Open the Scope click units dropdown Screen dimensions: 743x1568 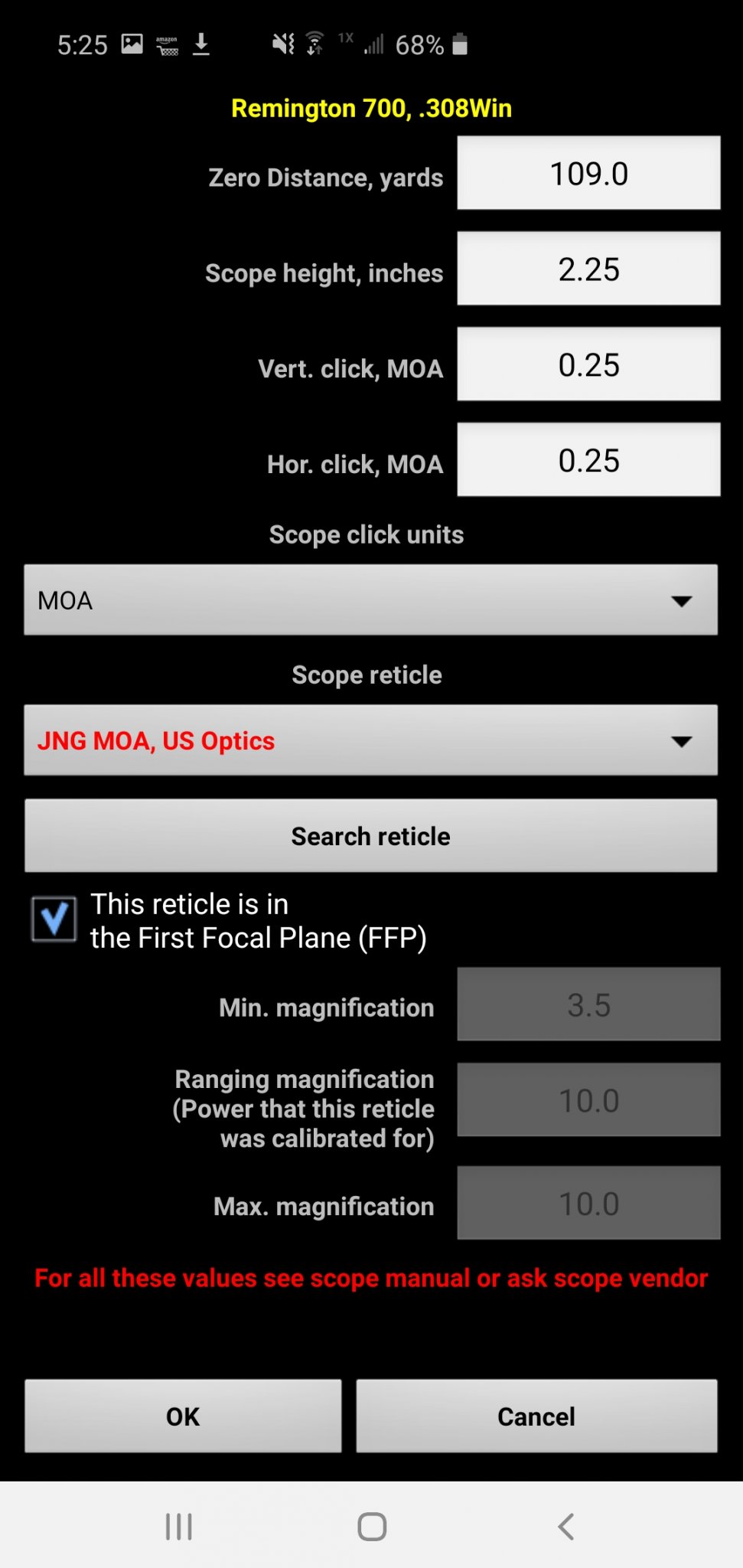point(370,600)
